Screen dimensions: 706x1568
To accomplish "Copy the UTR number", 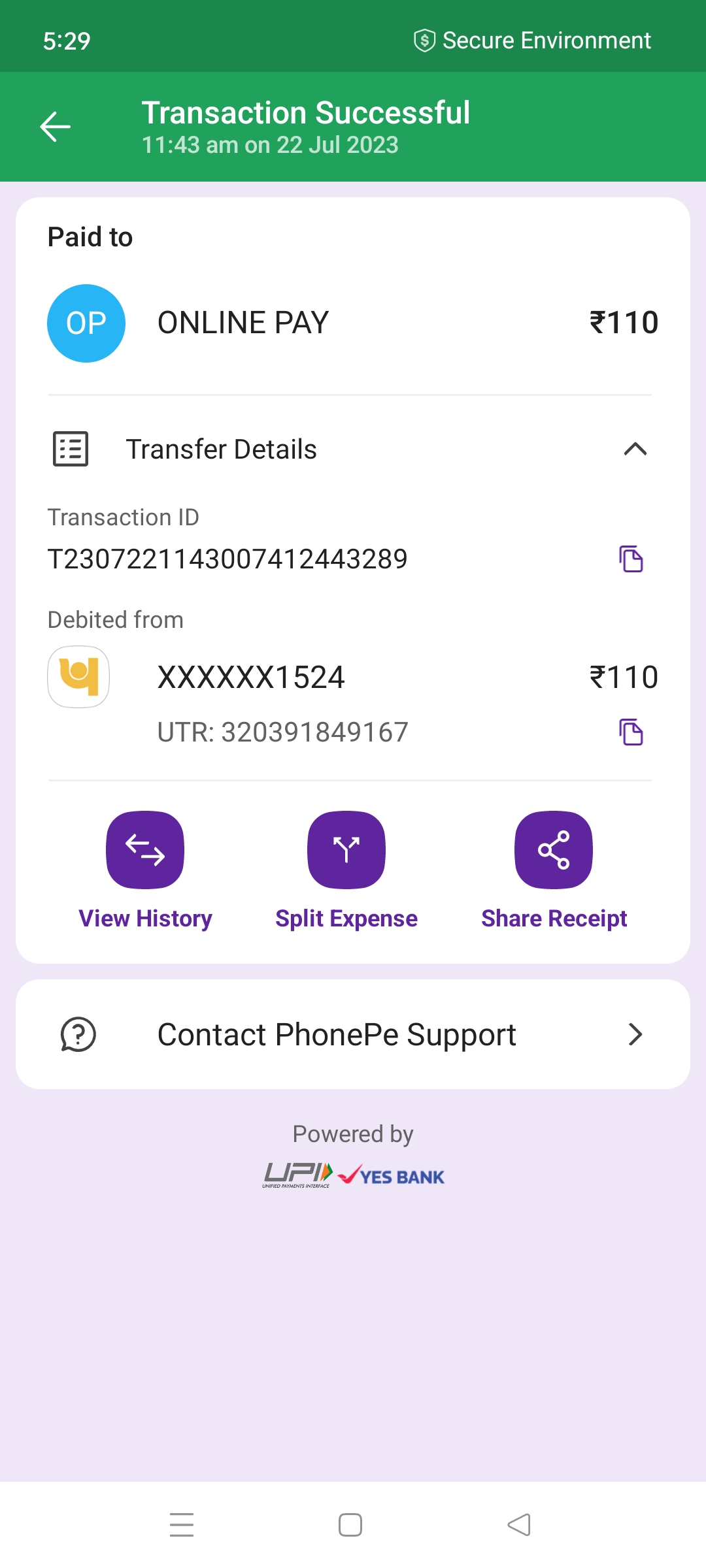I will tap(631, 732).
